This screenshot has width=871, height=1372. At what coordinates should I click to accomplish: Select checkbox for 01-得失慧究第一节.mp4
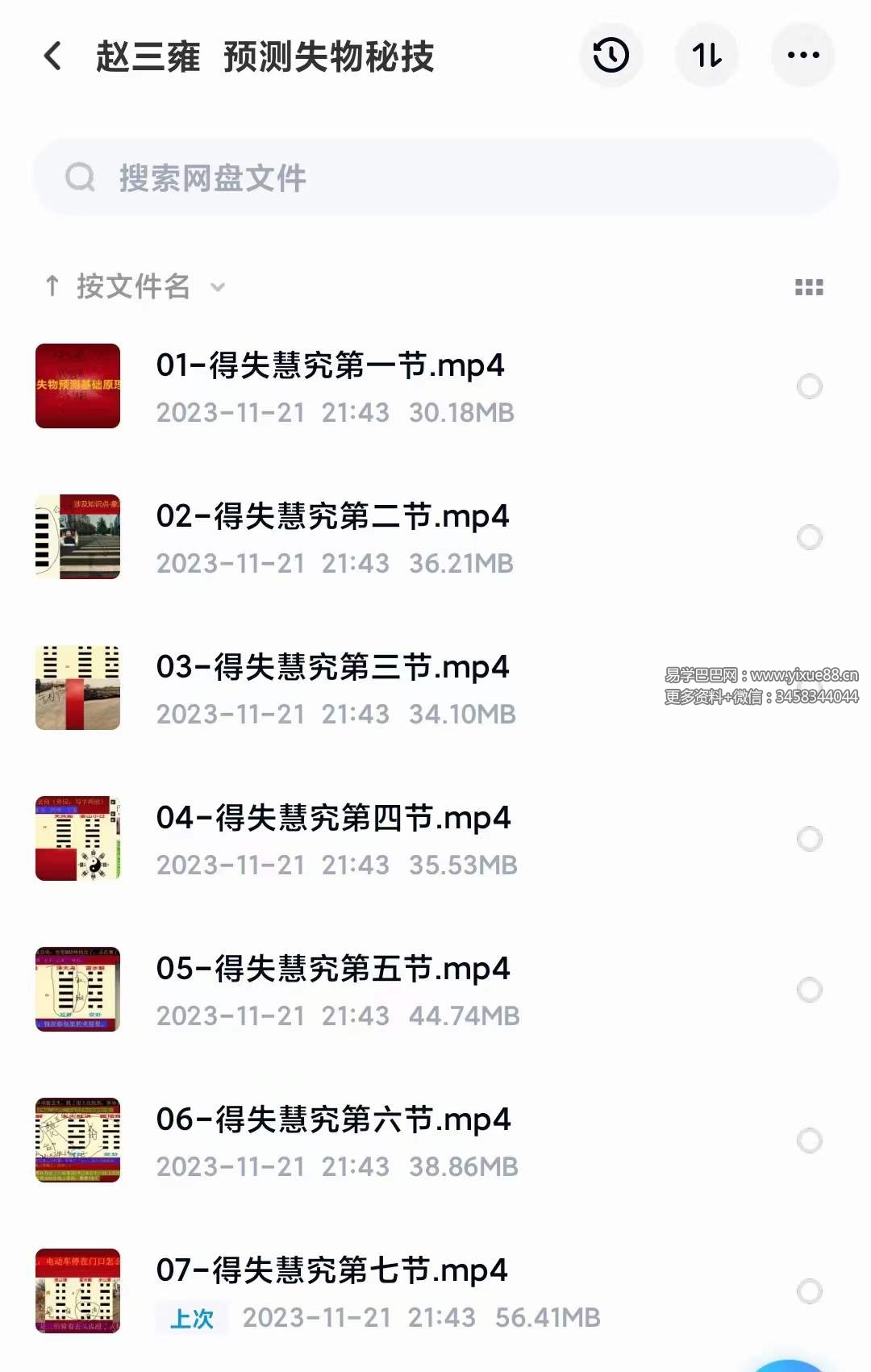pos(809,387)
